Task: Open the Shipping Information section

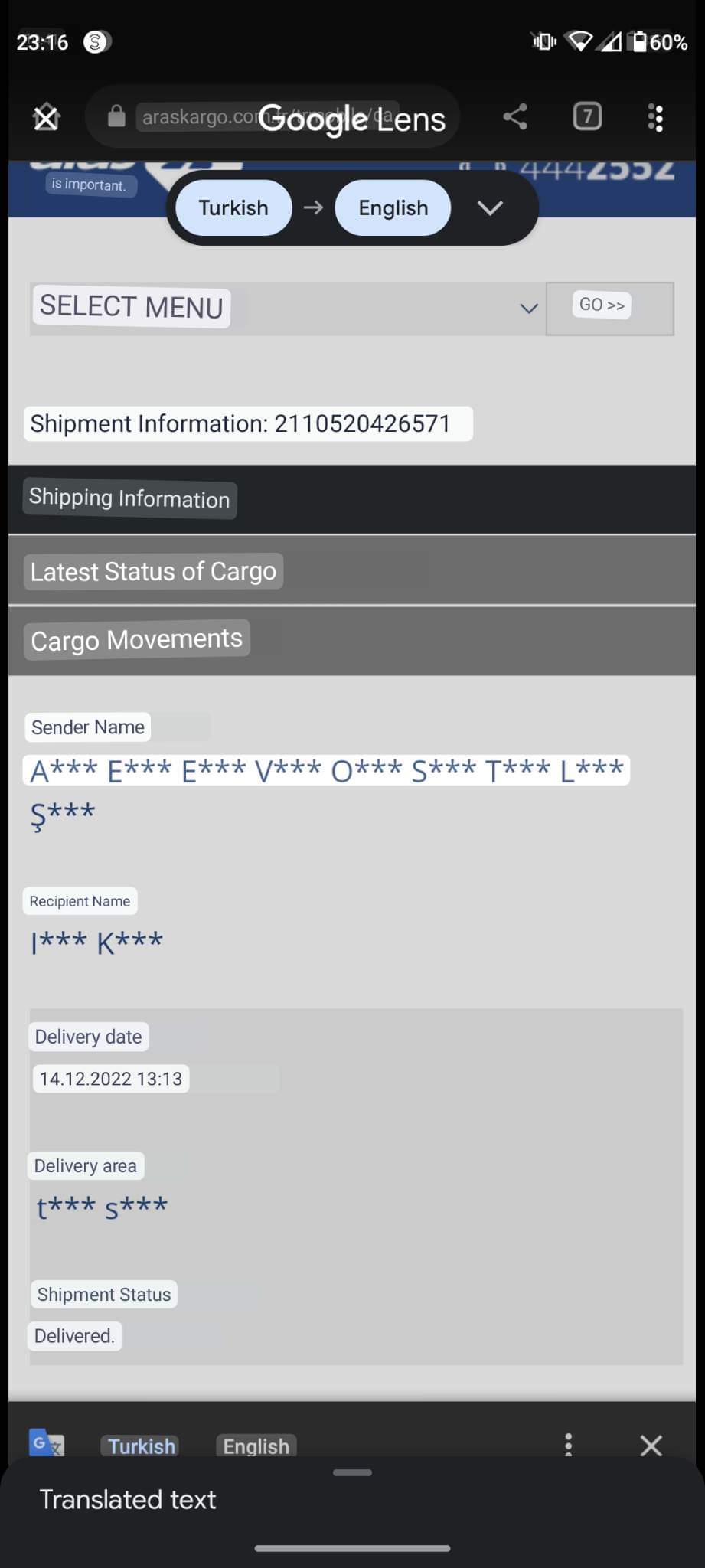Action: pos(352,498)
